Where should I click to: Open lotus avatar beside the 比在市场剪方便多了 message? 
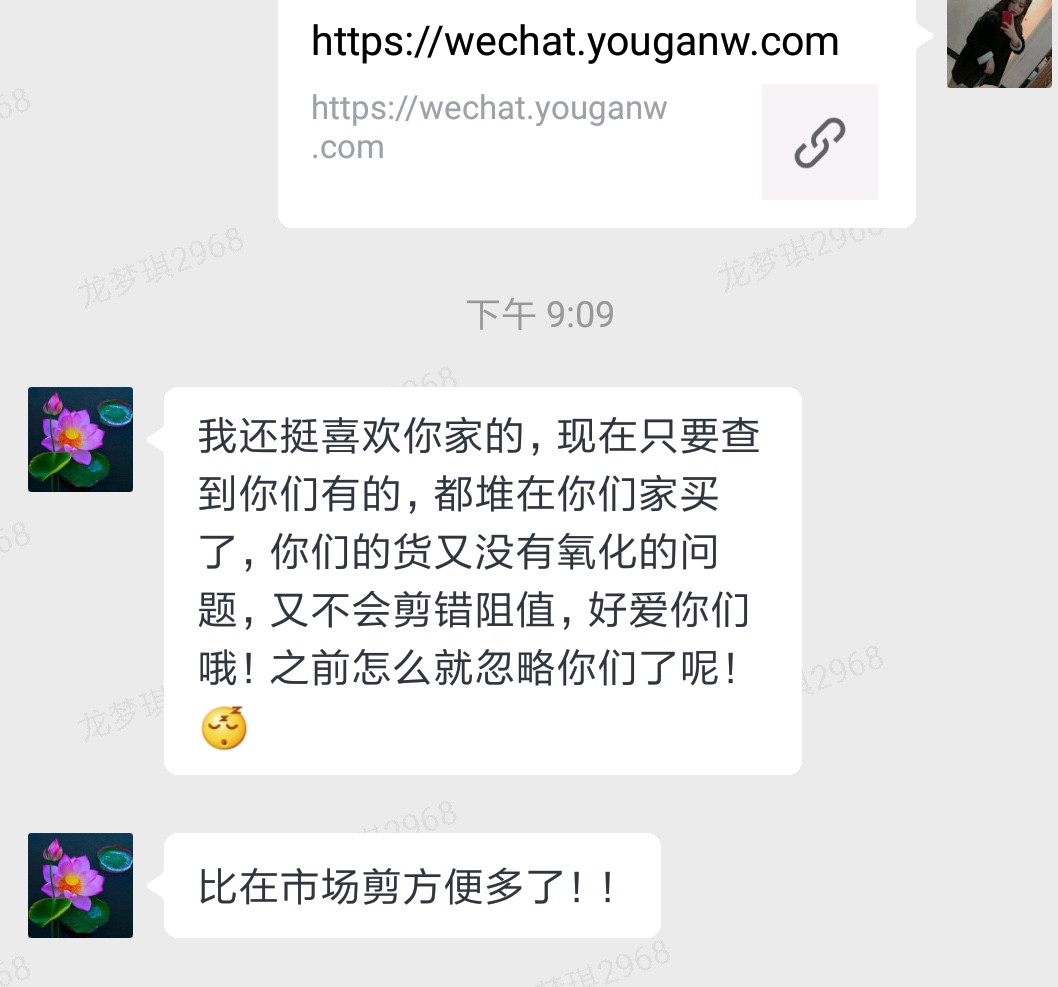[80, 885]
